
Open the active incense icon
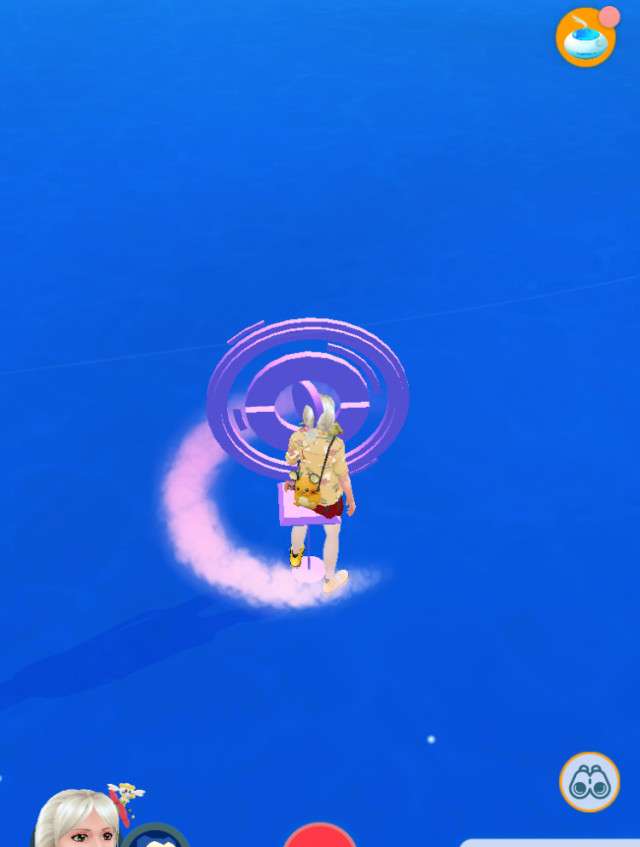(586, 38)
